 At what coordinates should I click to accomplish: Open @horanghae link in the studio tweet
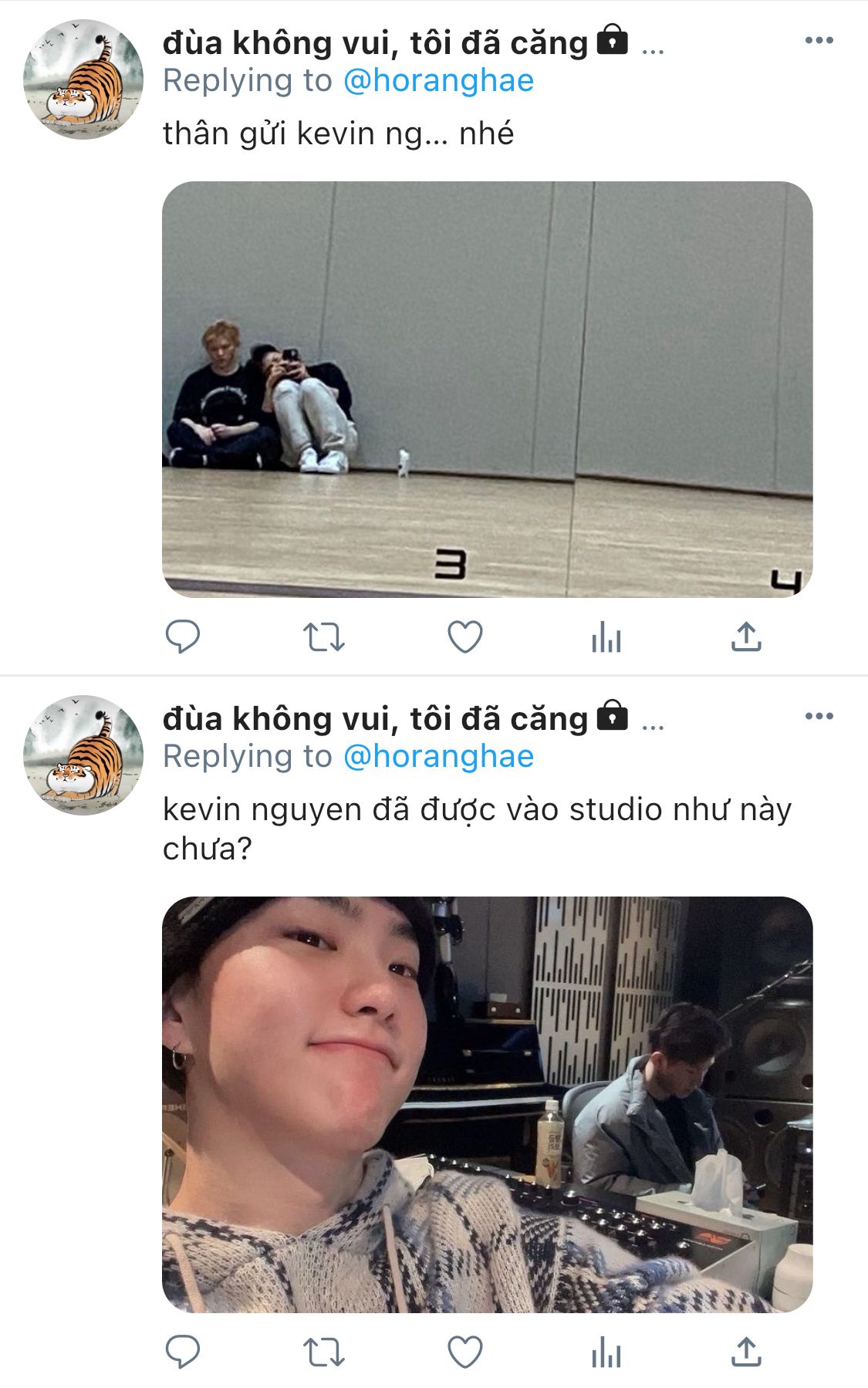point(438,756)
